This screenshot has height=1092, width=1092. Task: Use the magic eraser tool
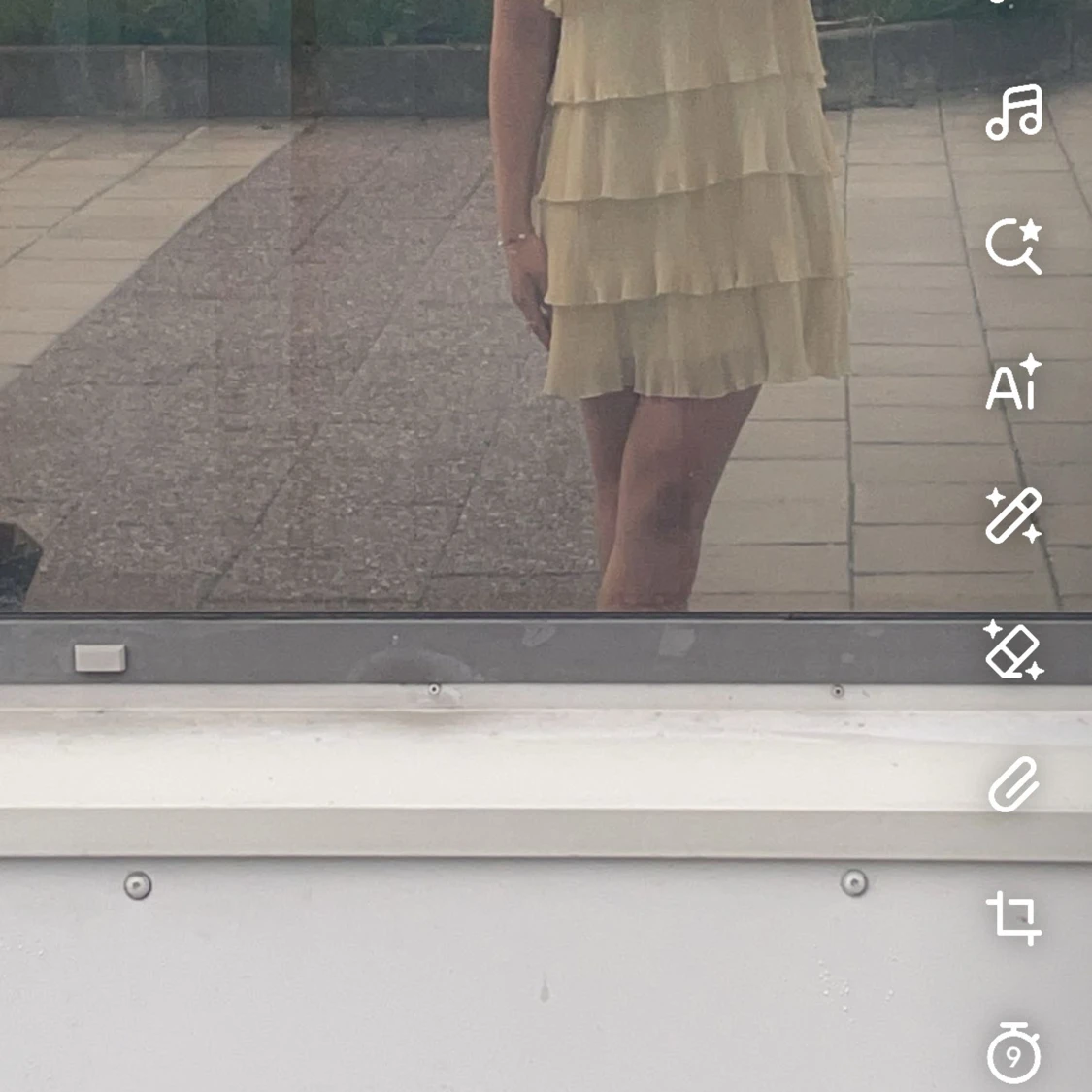point(1013,649)
